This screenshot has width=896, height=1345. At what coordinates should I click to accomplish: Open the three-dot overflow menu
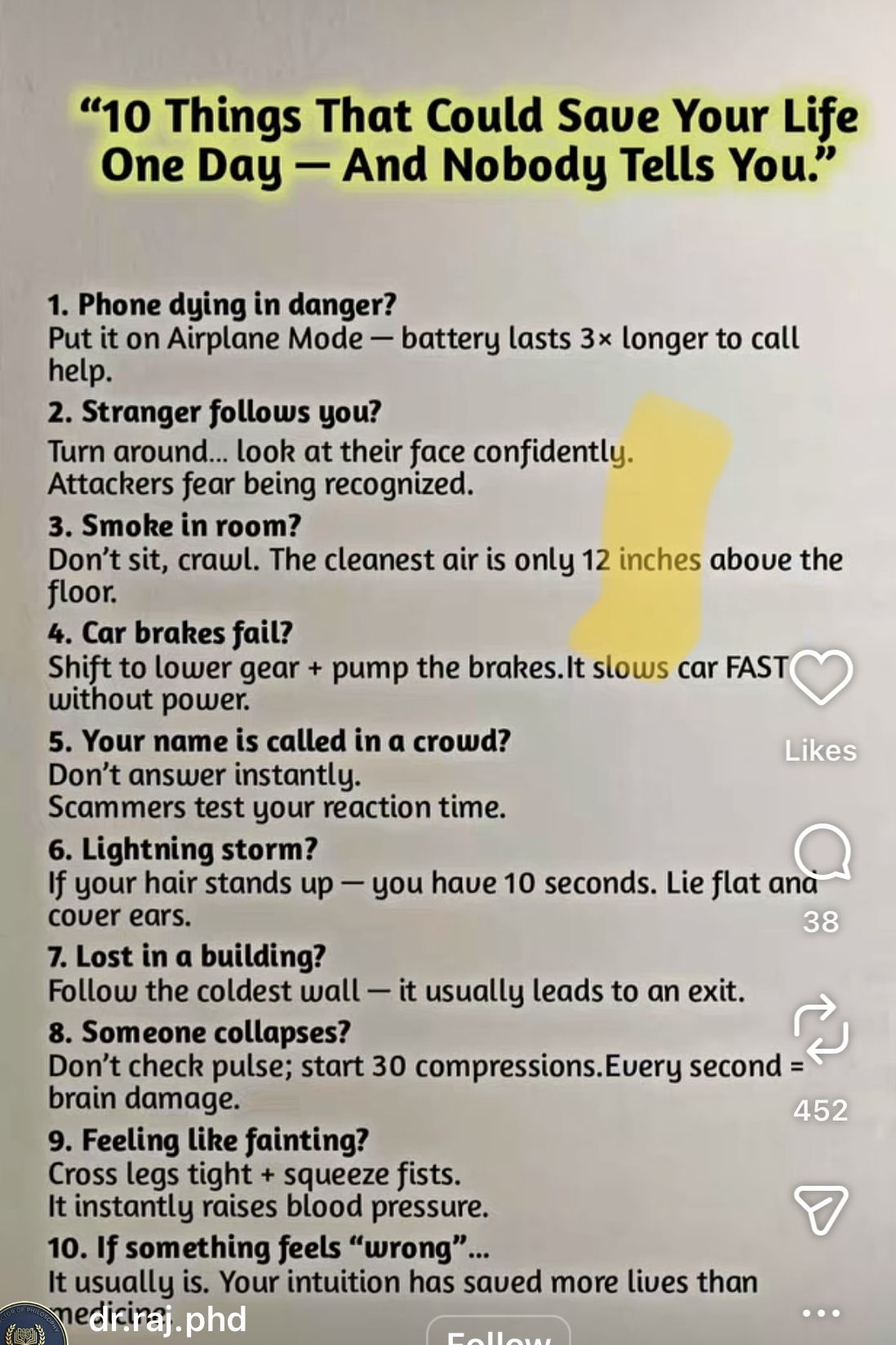pos(821,1313)
